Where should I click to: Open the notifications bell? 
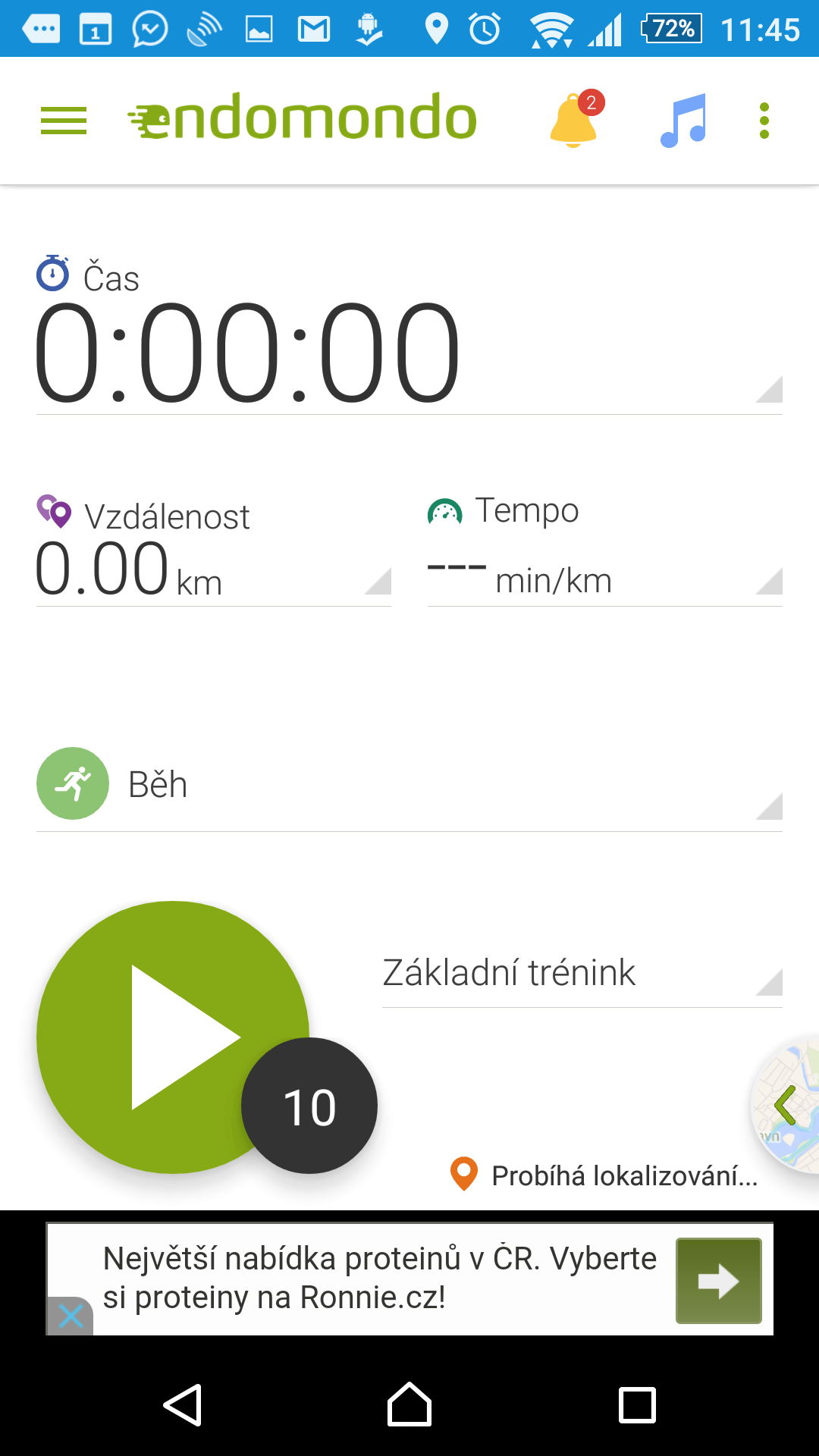tap(576, 120)
